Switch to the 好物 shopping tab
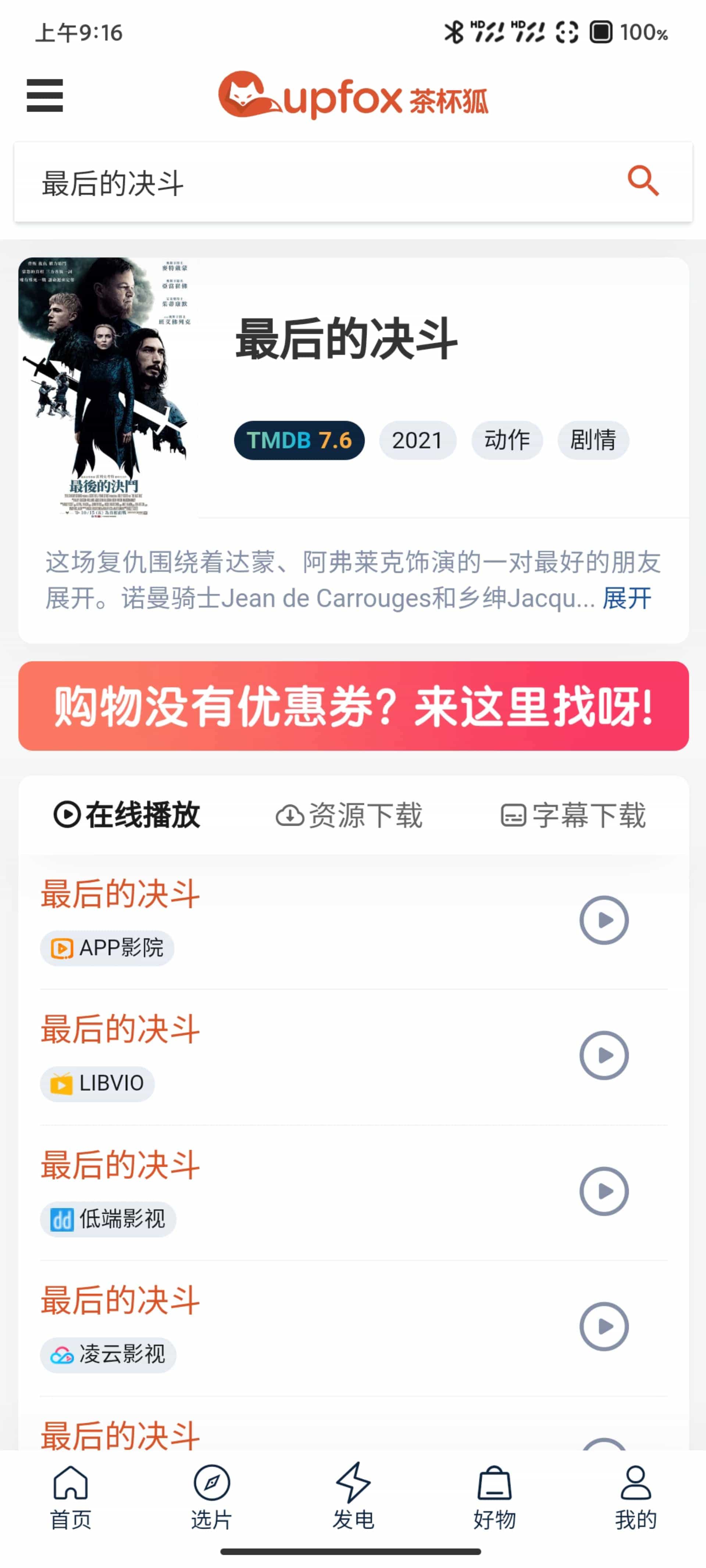This screenshot has height=1568, width=706. click(494, 1497)
